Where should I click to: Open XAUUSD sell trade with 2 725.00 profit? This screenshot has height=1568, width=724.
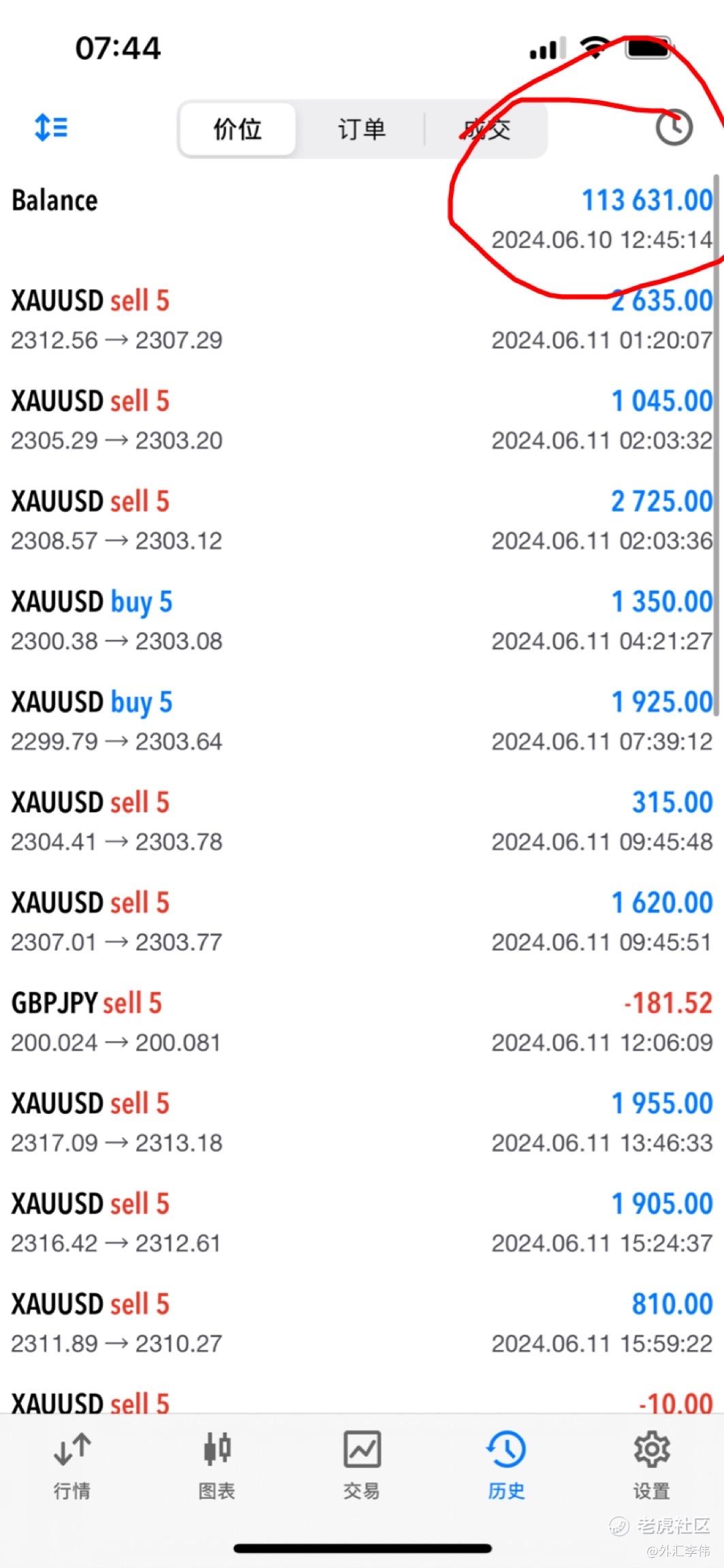(361, 520)
